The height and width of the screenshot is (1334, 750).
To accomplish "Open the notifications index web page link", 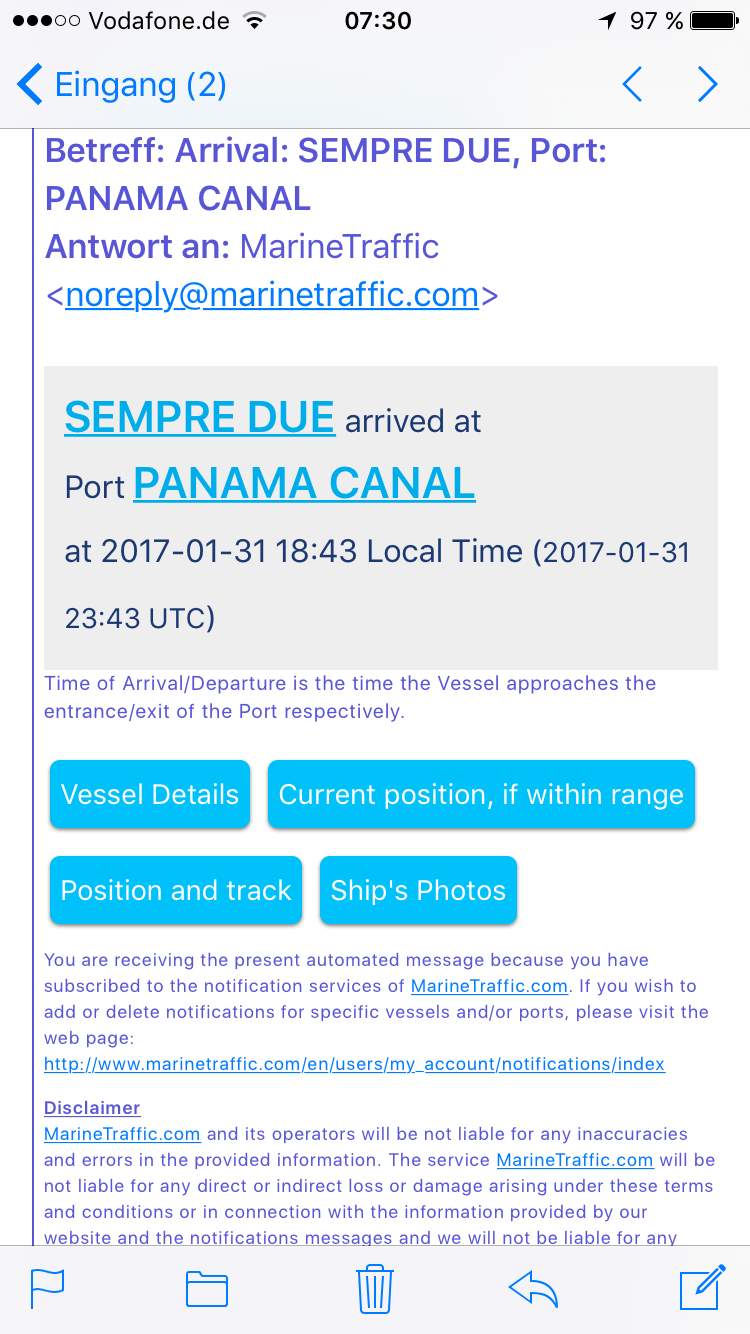I will (354, 1064).
